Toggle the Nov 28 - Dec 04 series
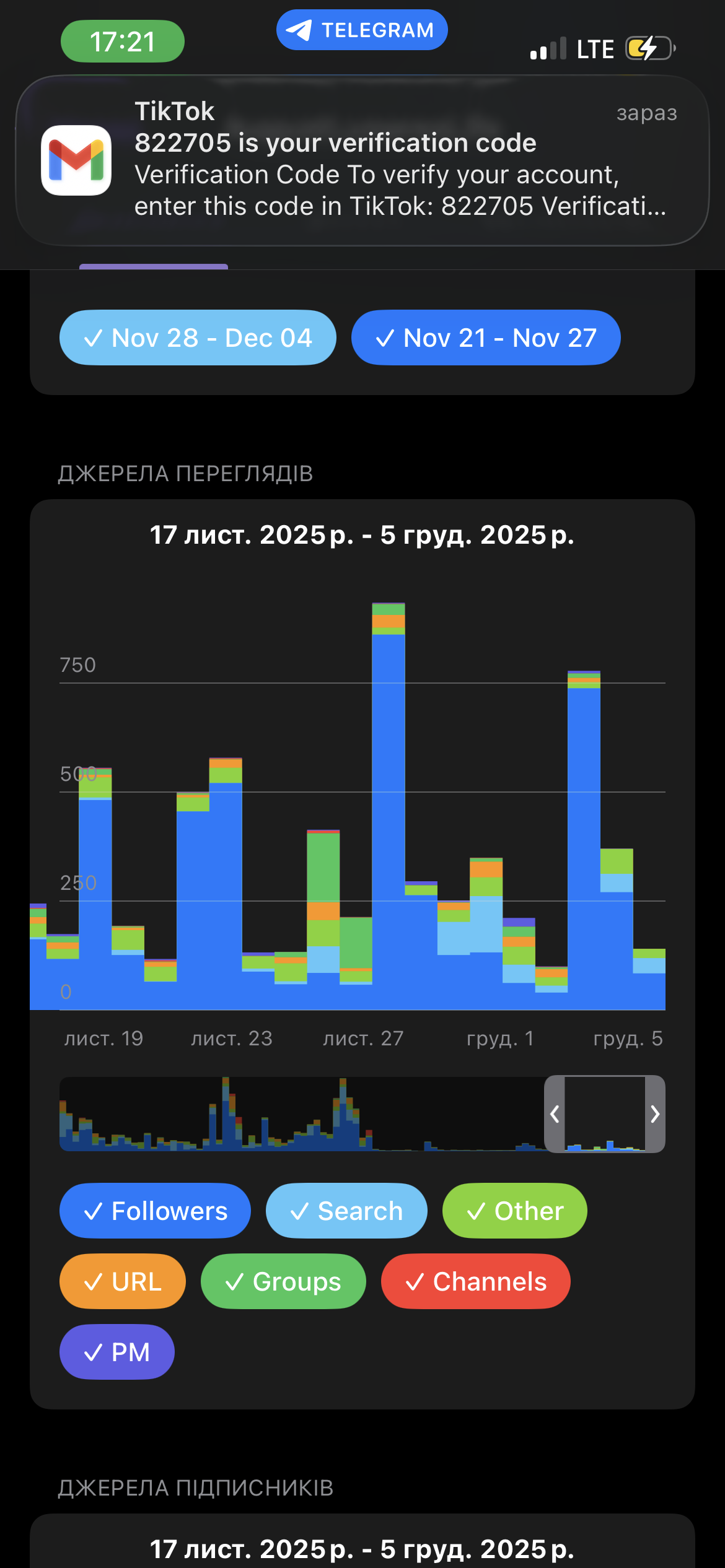 coord(198,338)
